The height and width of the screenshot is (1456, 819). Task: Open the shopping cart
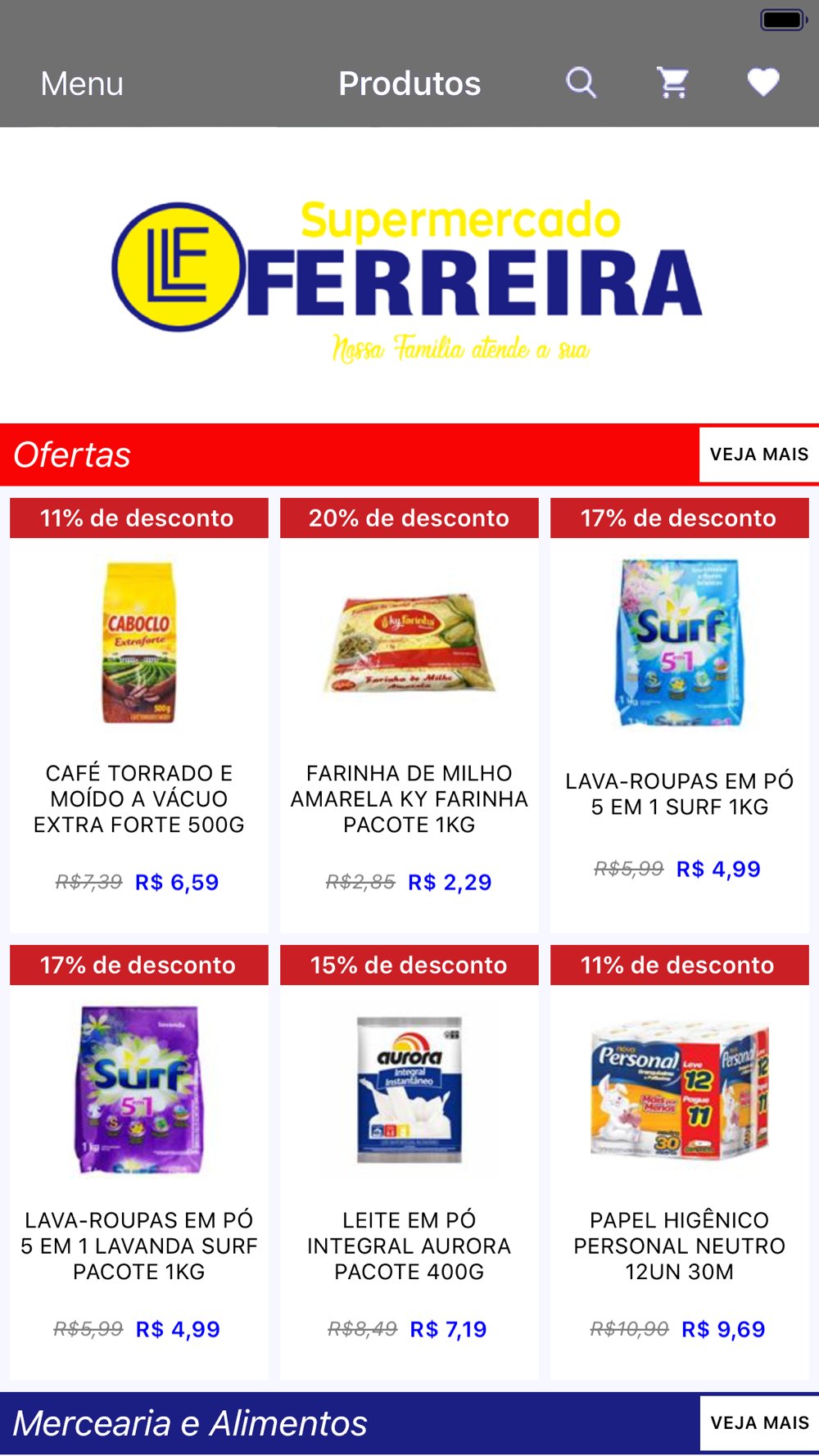click(672, 83)
